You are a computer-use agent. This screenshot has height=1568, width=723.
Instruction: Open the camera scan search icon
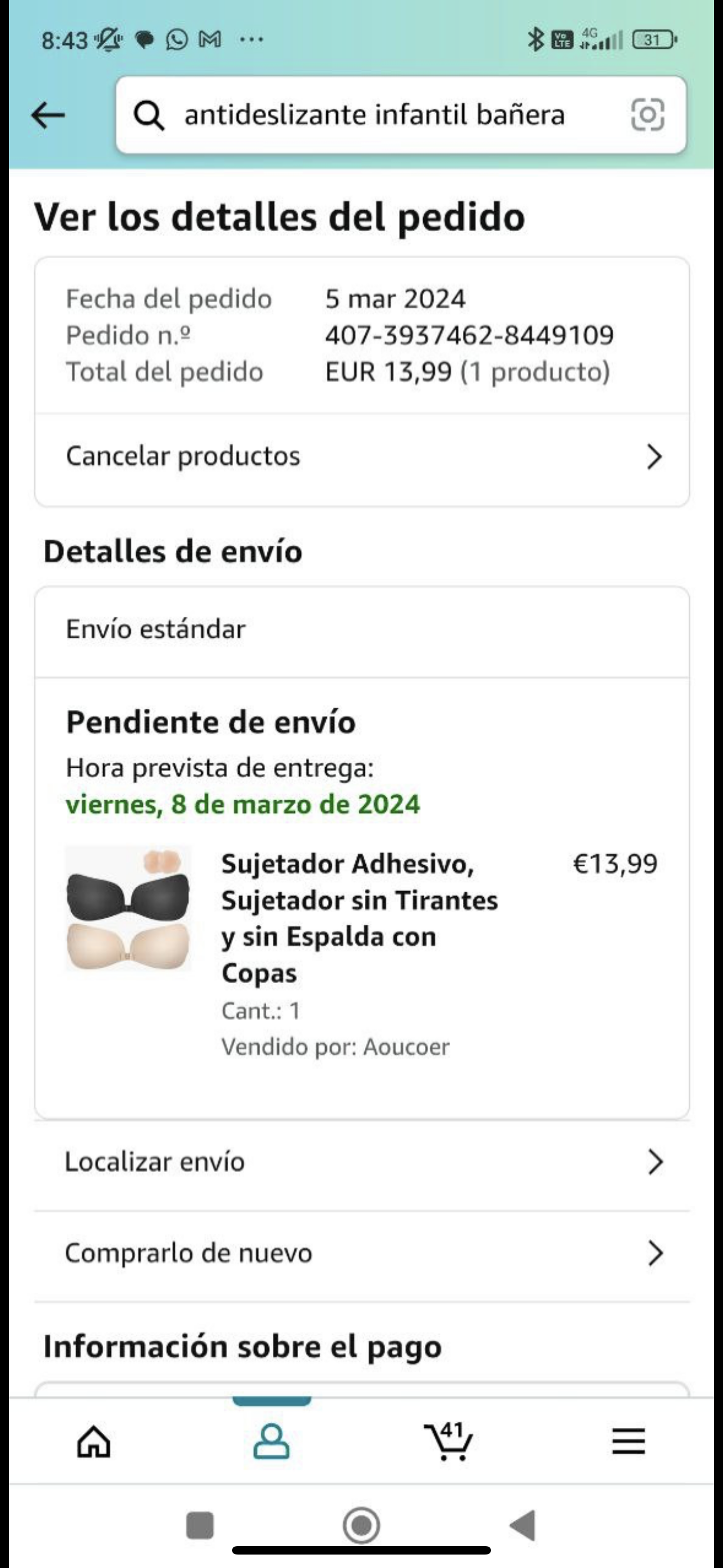coord(647,115)
